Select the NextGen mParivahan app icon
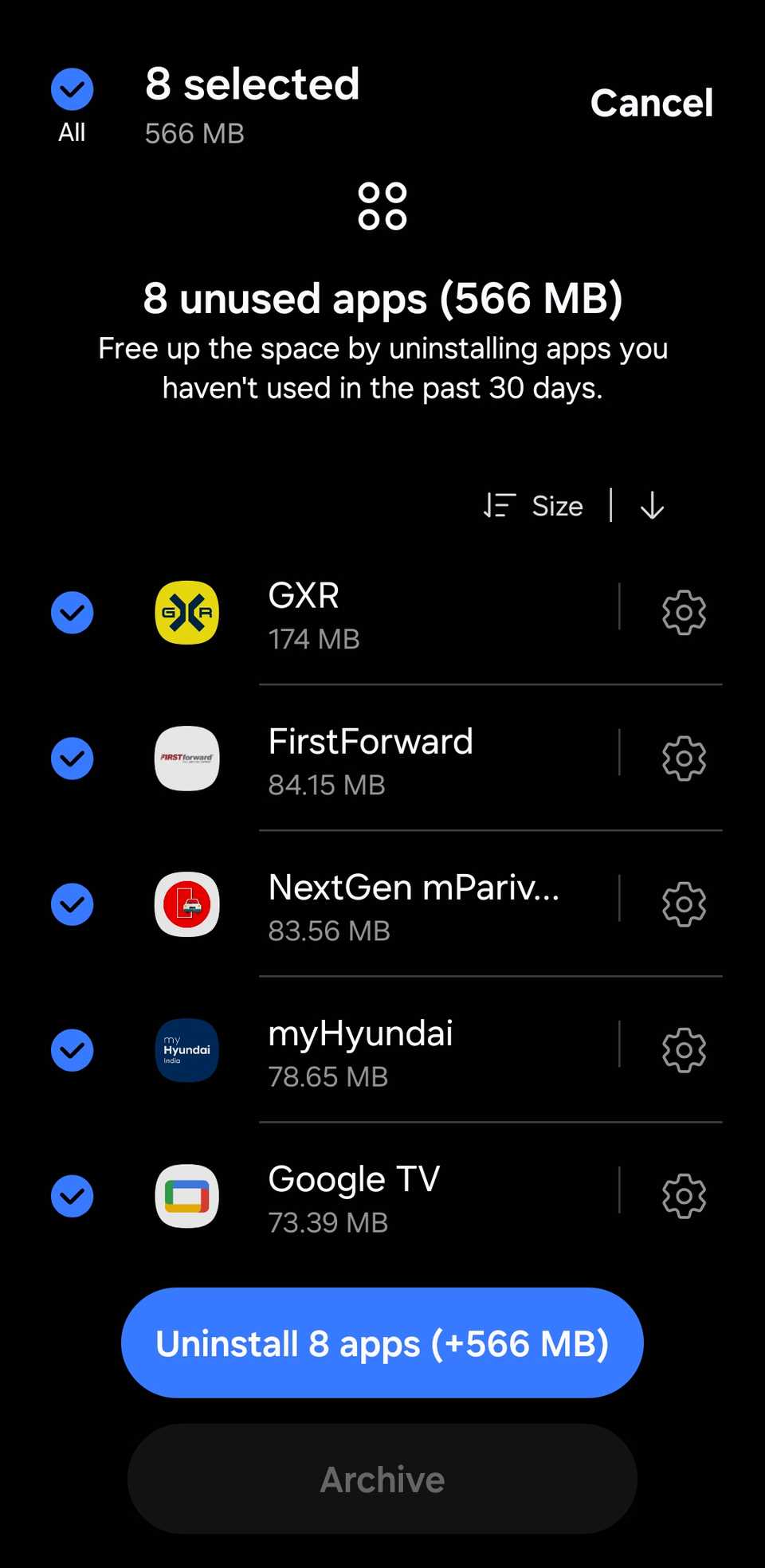Viewport: 765px width, 1568px height. [x=186, y=905]
